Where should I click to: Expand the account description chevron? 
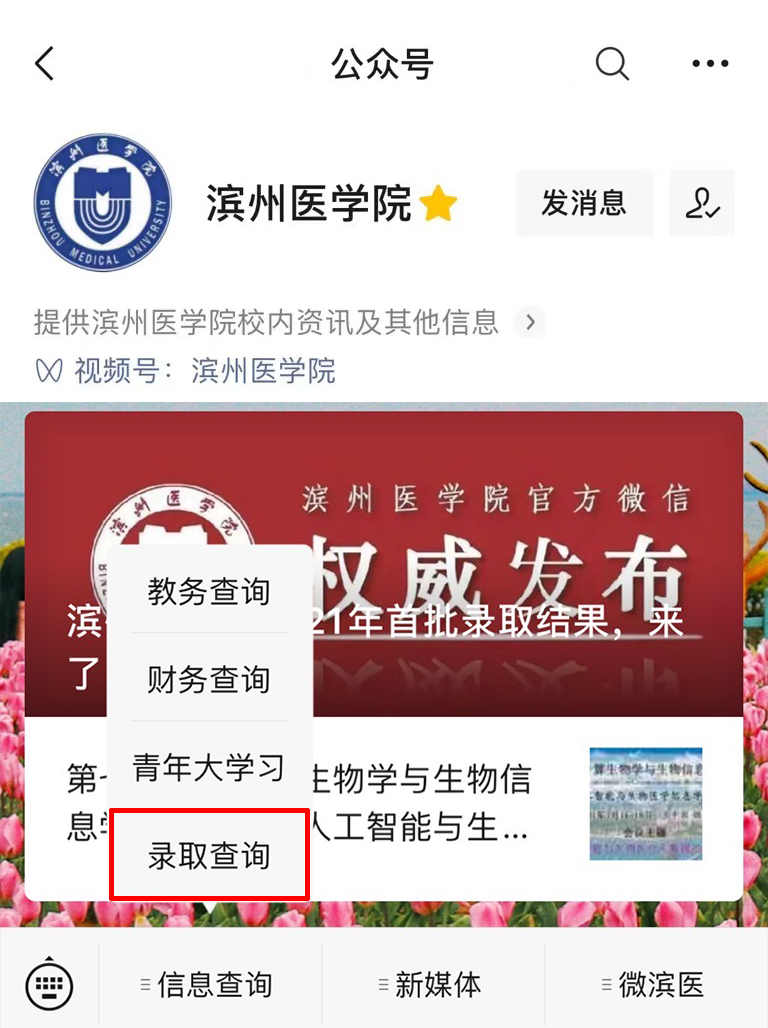tap(530, 323)
